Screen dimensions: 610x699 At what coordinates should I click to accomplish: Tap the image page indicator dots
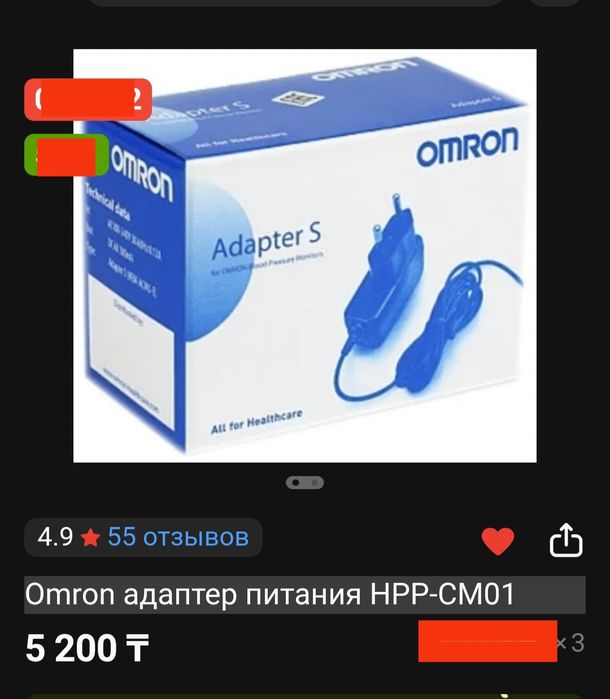coord(305,482)
